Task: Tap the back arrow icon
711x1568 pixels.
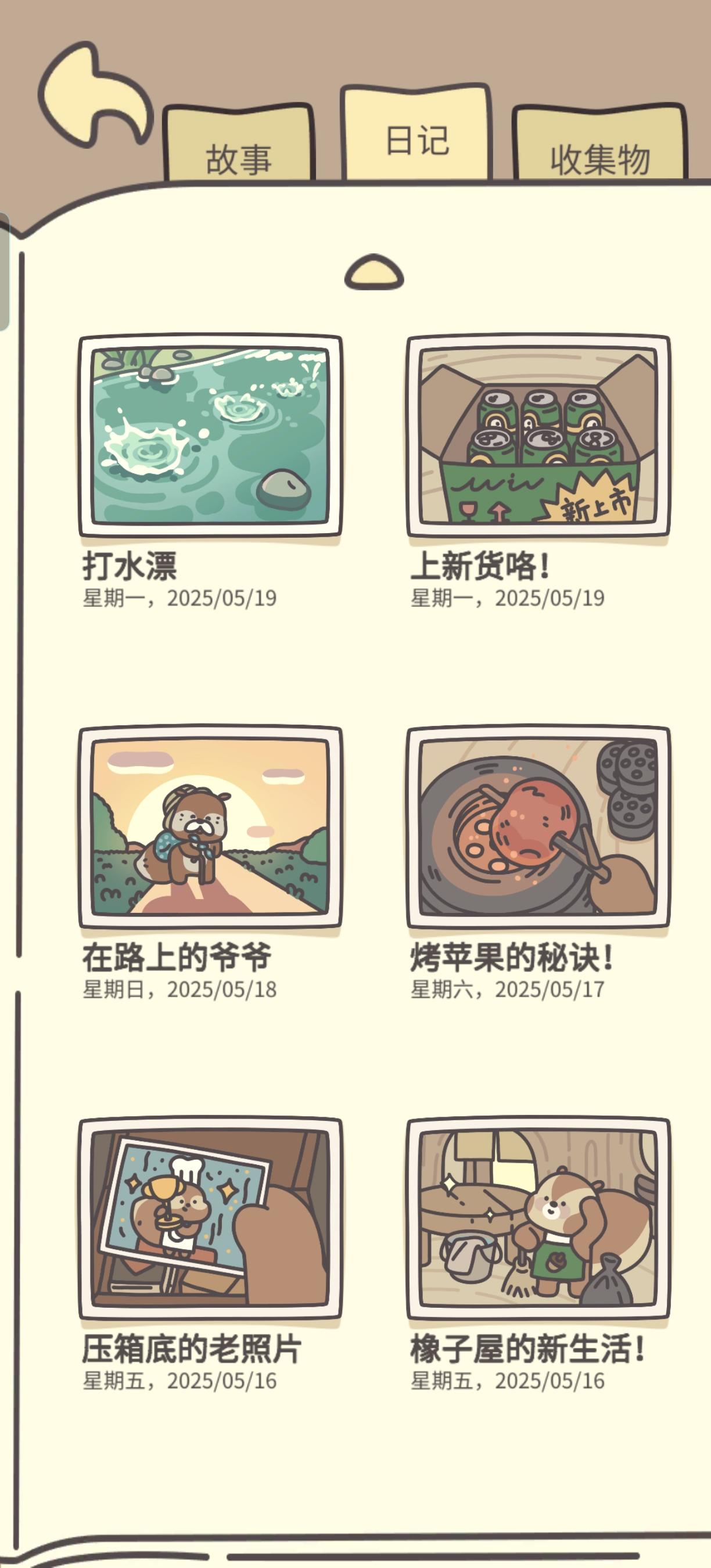Action: (x=95, y=95)
